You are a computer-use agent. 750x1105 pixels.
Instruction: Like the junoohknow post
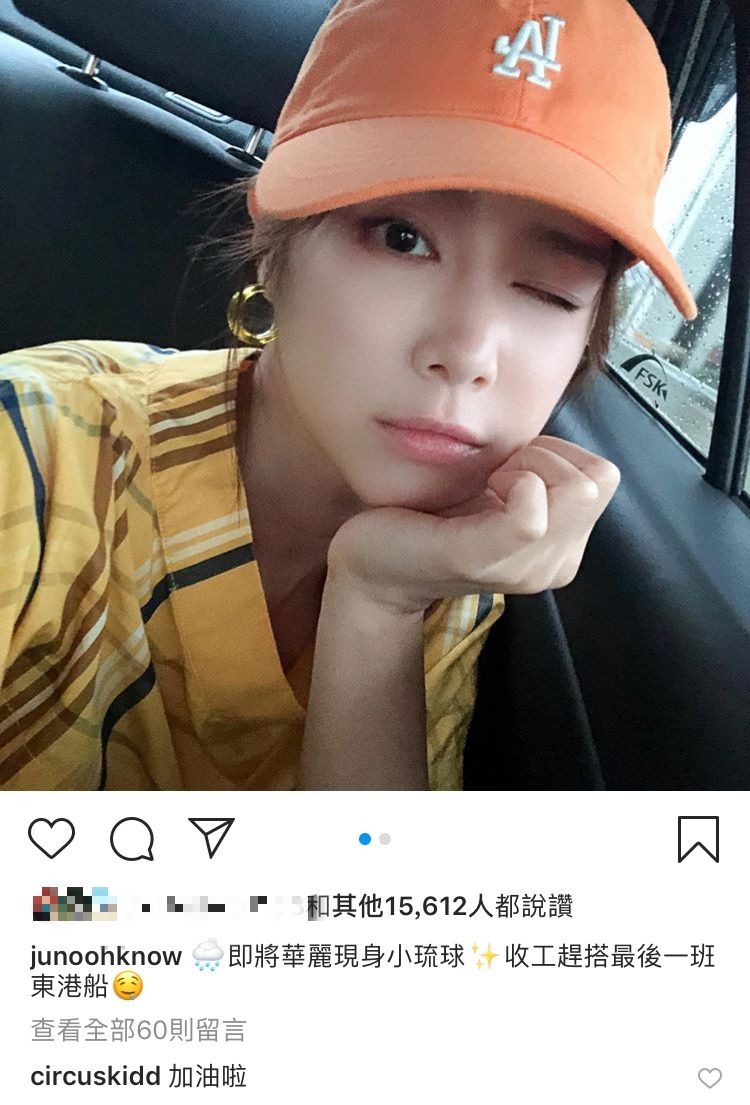coord(52,838)
